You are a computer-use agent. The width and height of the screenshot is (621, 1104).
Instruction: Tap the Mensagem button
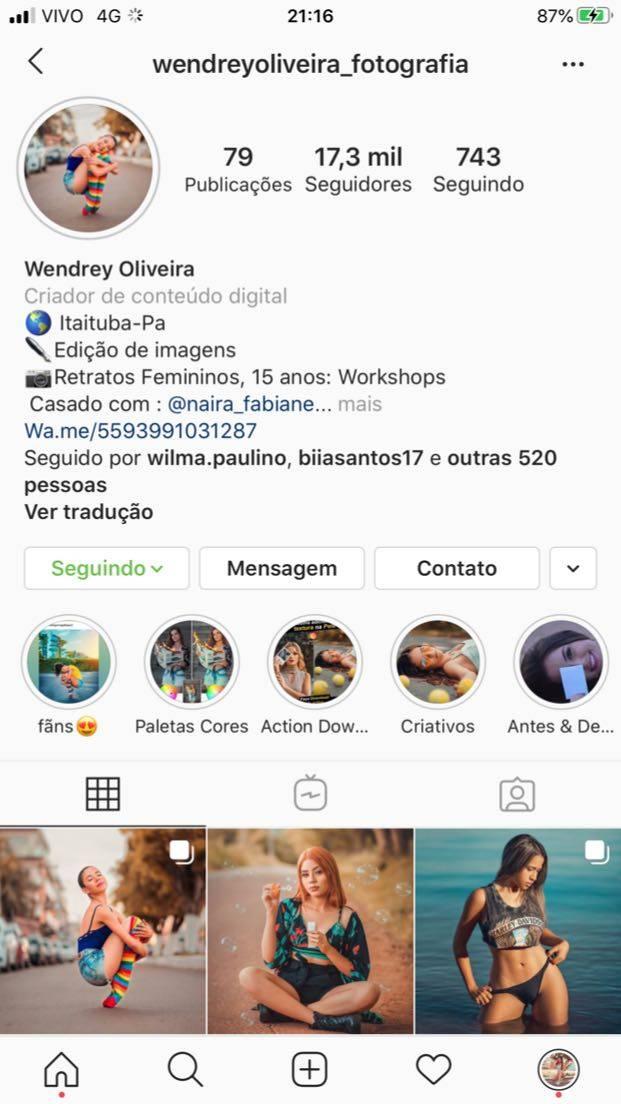[x=281, y=568]
